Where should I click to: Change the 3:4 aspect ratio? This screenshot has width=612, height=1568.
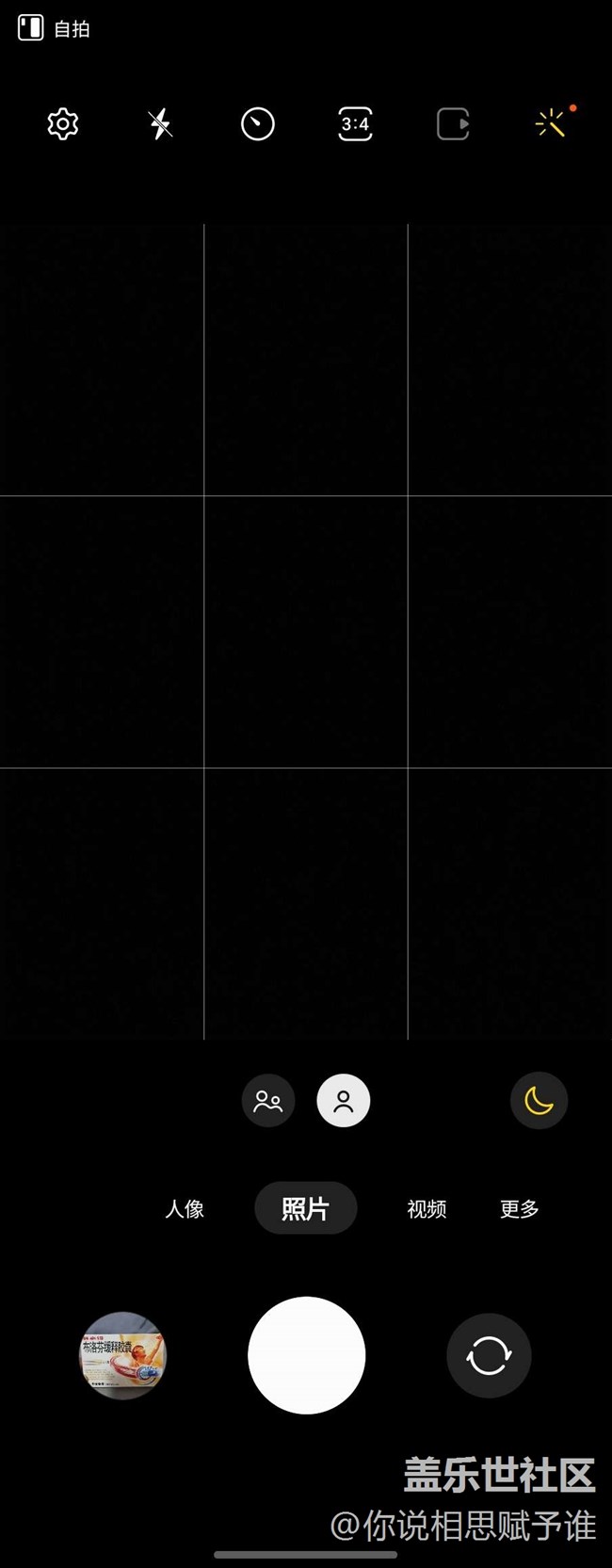355,123
